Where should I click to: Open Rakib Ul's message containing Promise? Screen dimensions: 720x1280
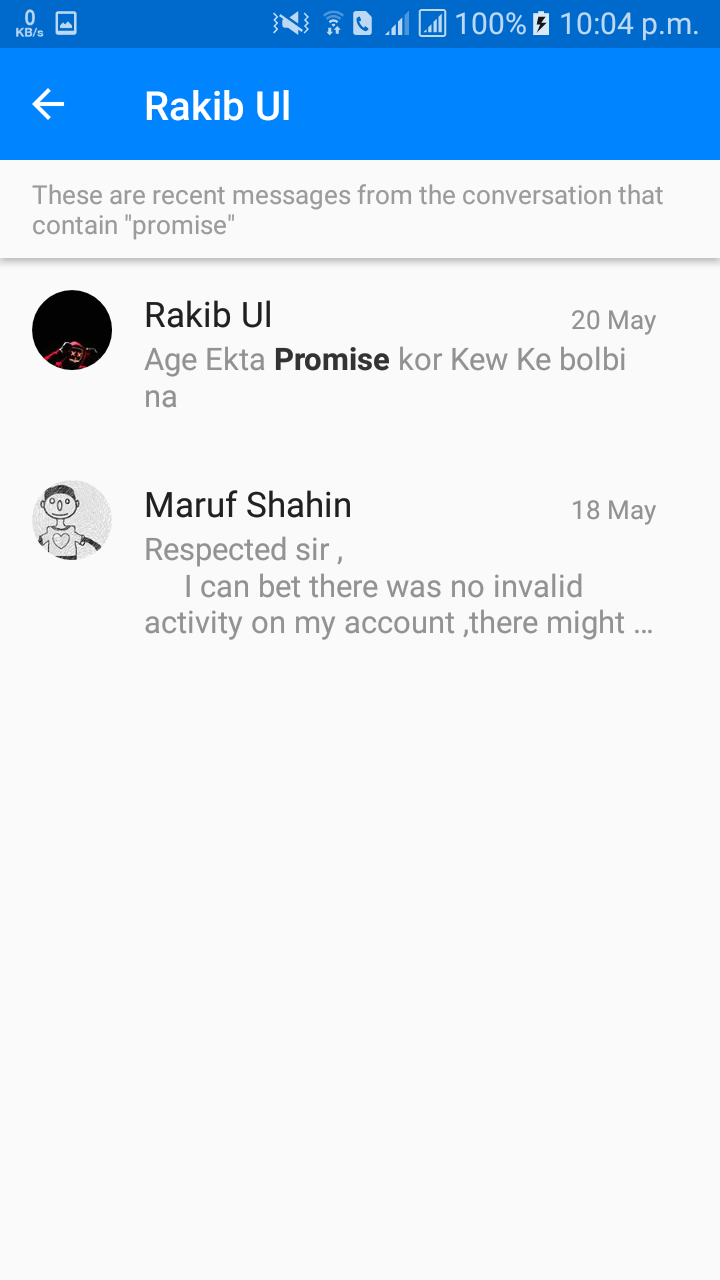(x=385, y=356)
